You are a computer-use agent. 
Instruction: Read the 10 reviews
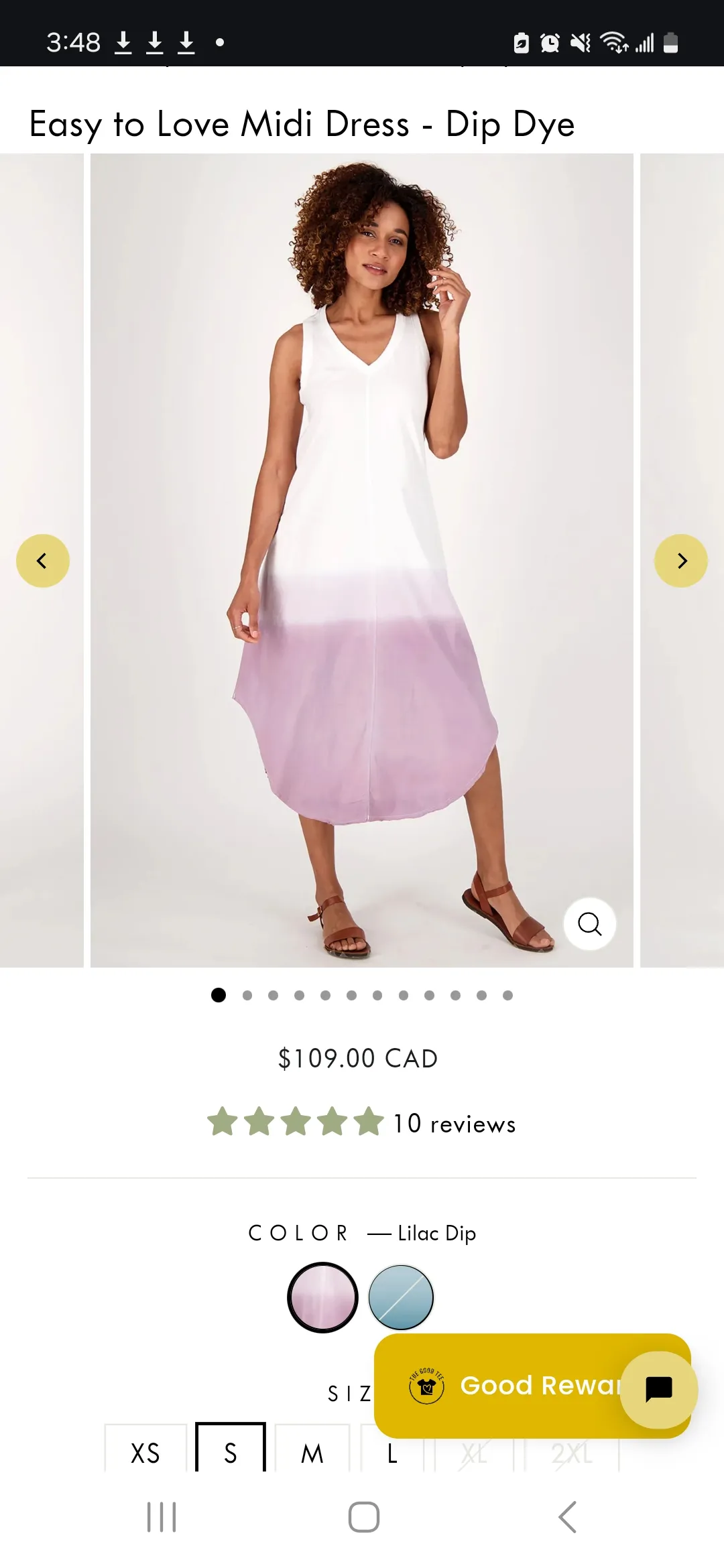click(x=454, y=1124)
